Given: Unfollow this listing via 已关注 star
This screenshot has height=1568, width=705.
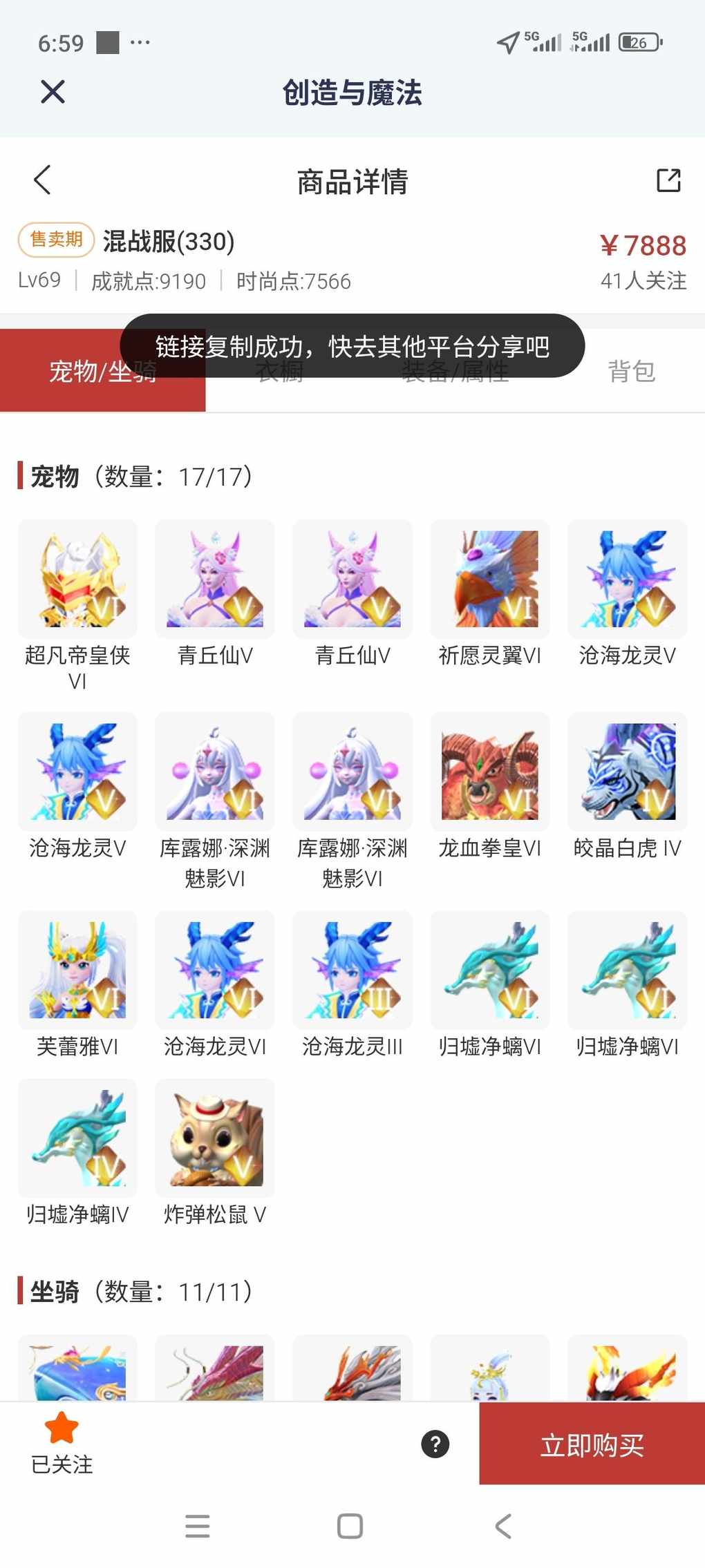Looking at the screenshot, I should (62, 1442).
